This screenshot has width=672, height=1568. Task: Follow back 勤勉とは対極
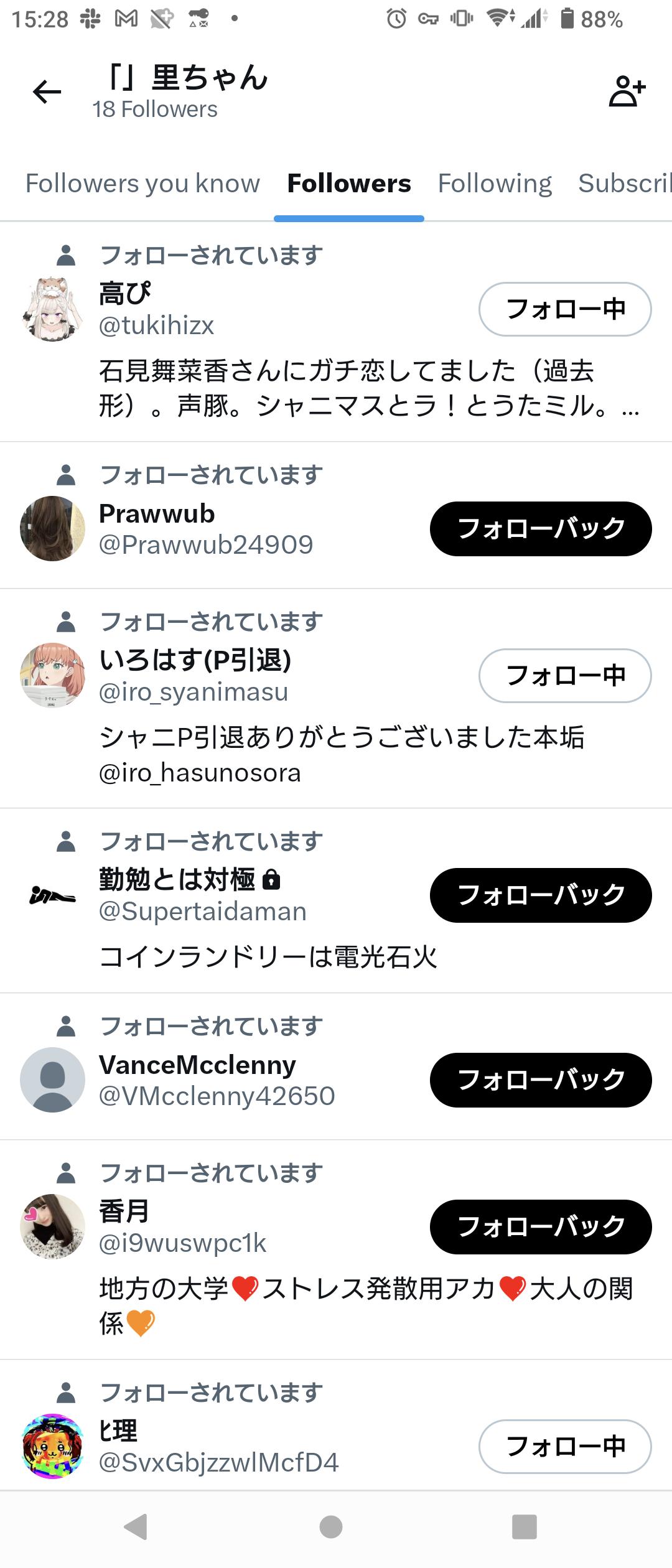pyautogui.click(x=540, y=895)
